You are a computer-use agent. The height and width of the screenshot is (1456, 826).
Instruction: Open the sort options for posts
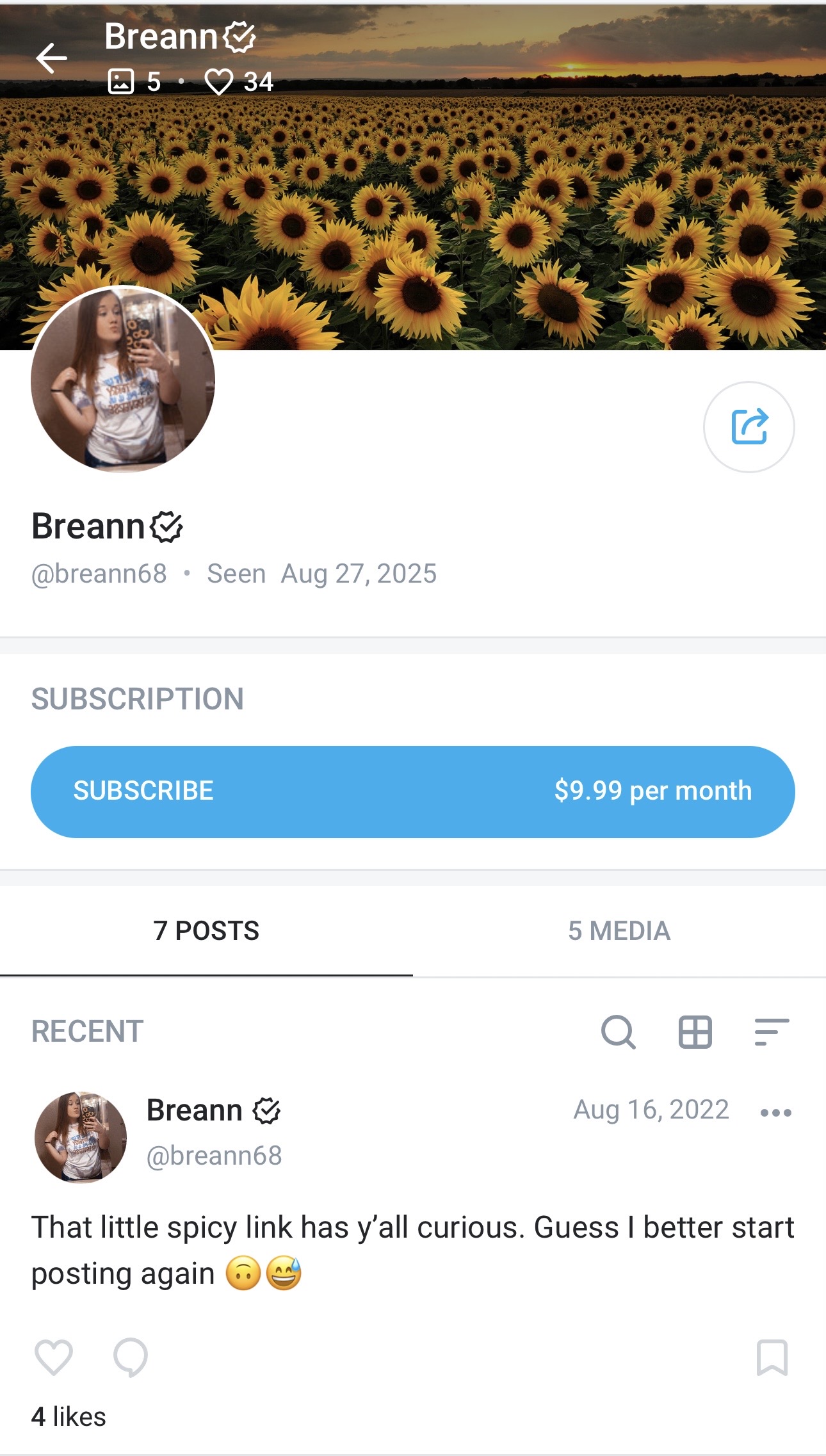click(772, 1031)
